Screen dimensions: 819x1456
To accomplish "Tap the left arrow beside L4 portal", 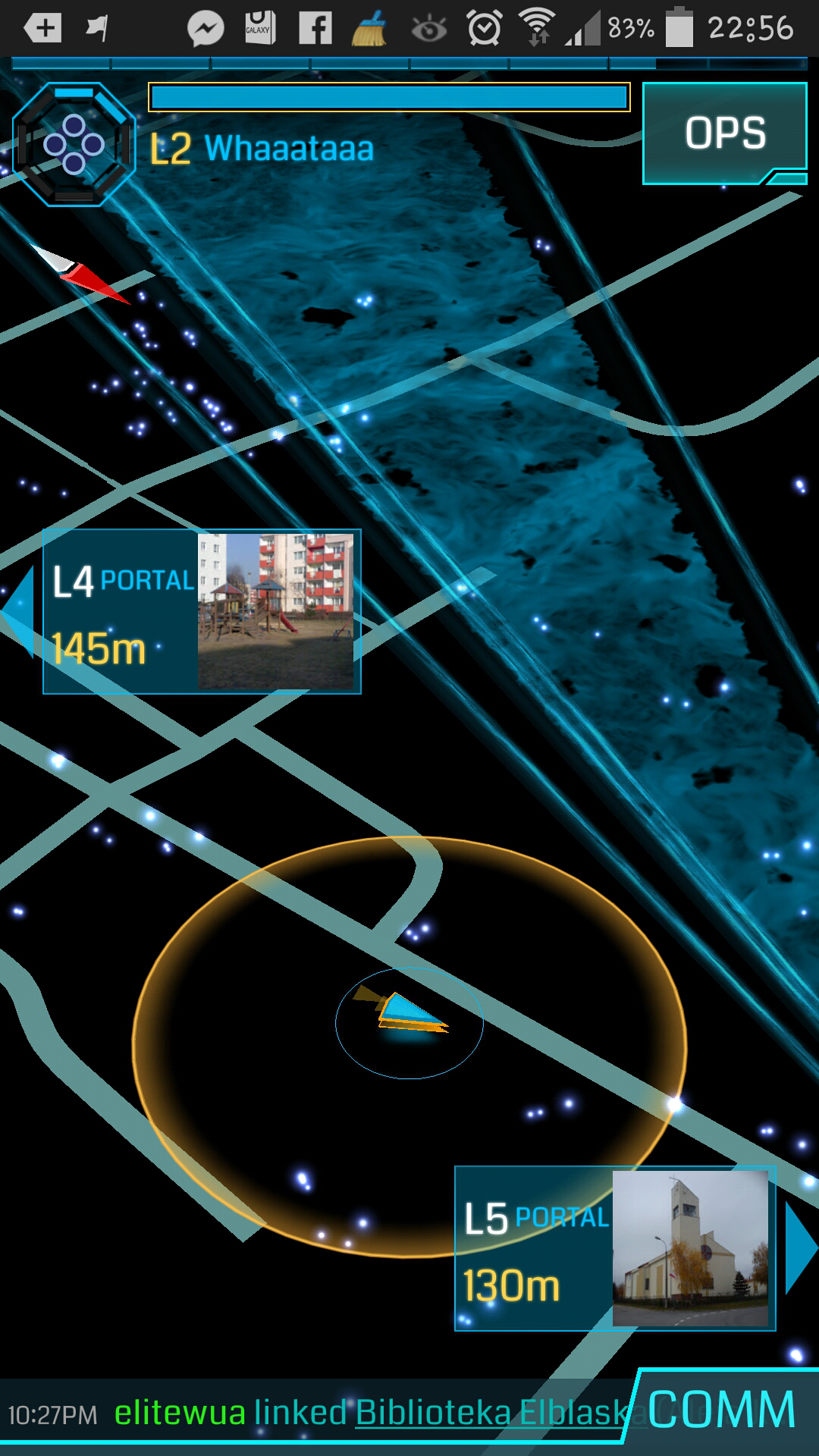I will tap(18, 611).
